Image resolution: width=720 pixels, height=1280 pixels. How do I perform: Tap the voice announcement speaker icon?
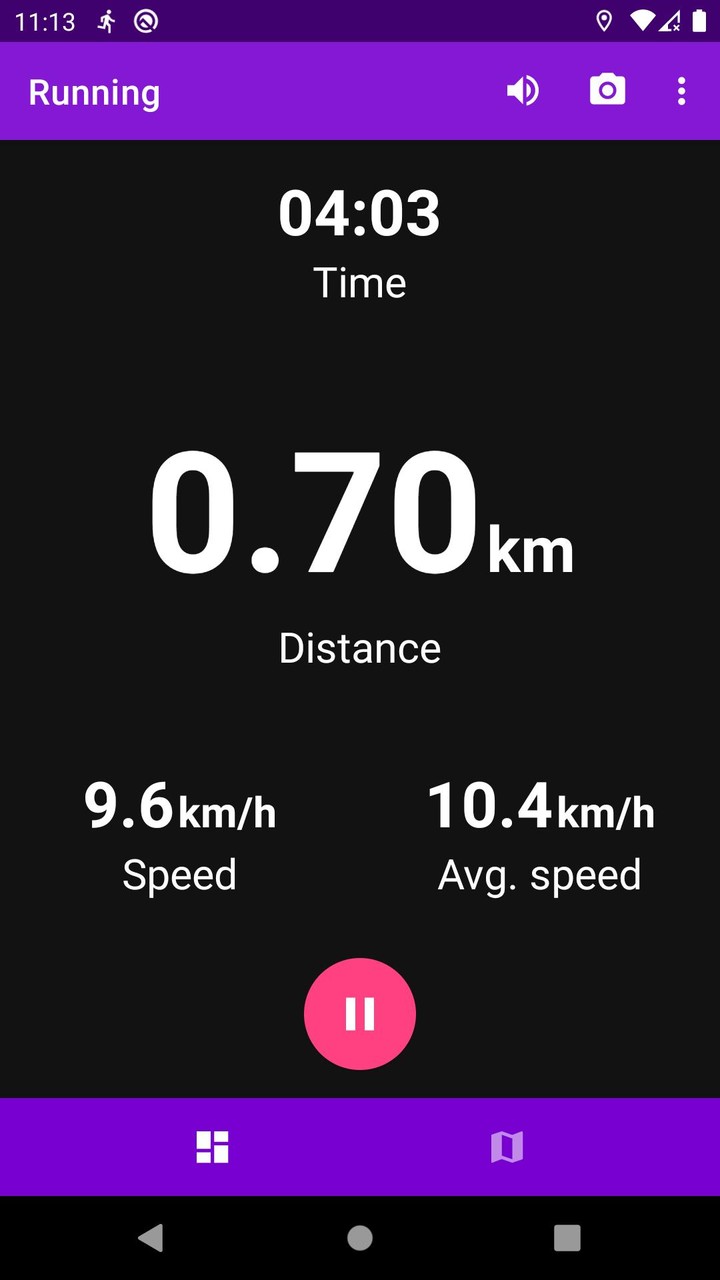pyautogui.click(x=524, y=91)
